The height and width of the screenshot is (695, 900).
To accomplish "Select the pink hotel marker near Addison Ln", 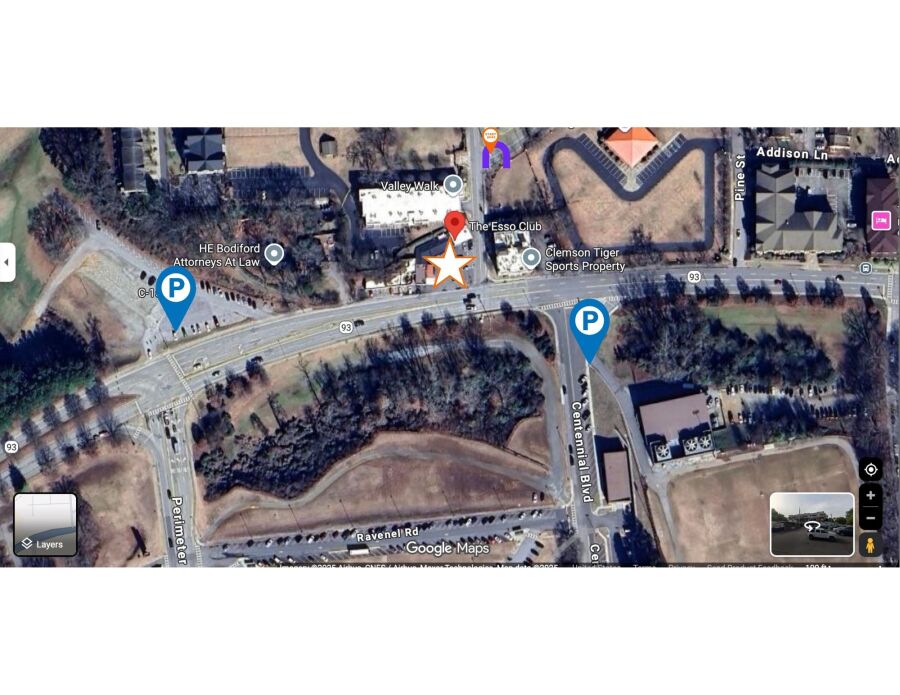I will coord(882,220).
